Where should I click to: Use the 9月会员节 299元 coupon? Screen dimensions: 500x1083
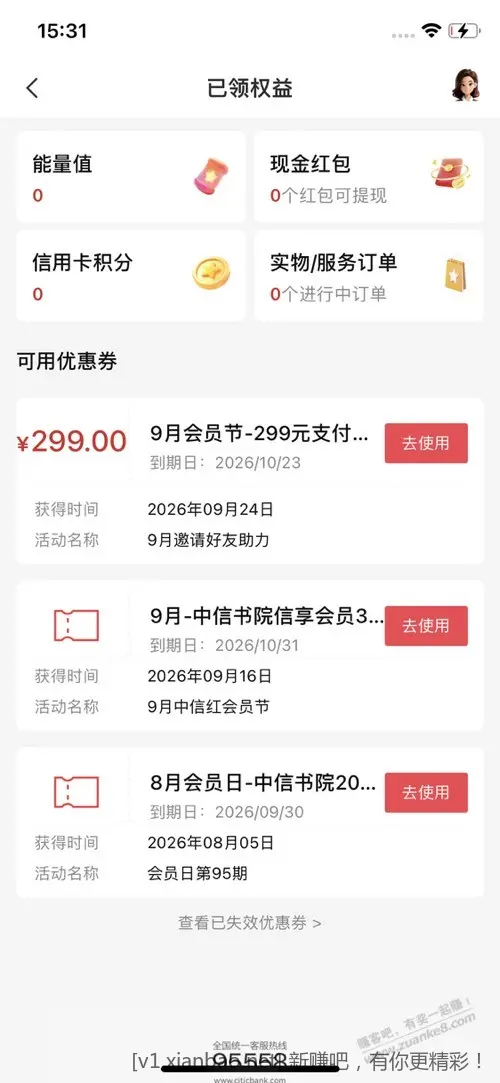tap(426, 443)
